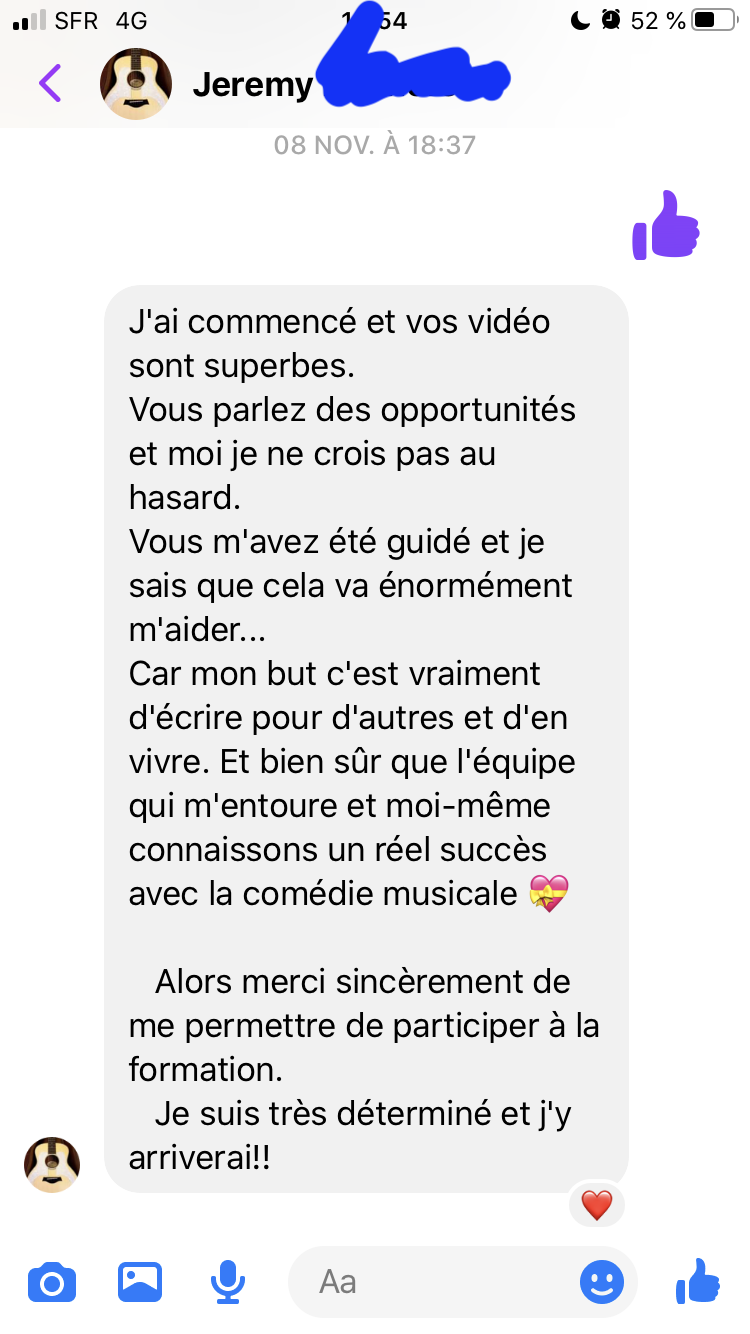
Task: View the heart reaction on the message
Action: click(x=596, y=1205)
